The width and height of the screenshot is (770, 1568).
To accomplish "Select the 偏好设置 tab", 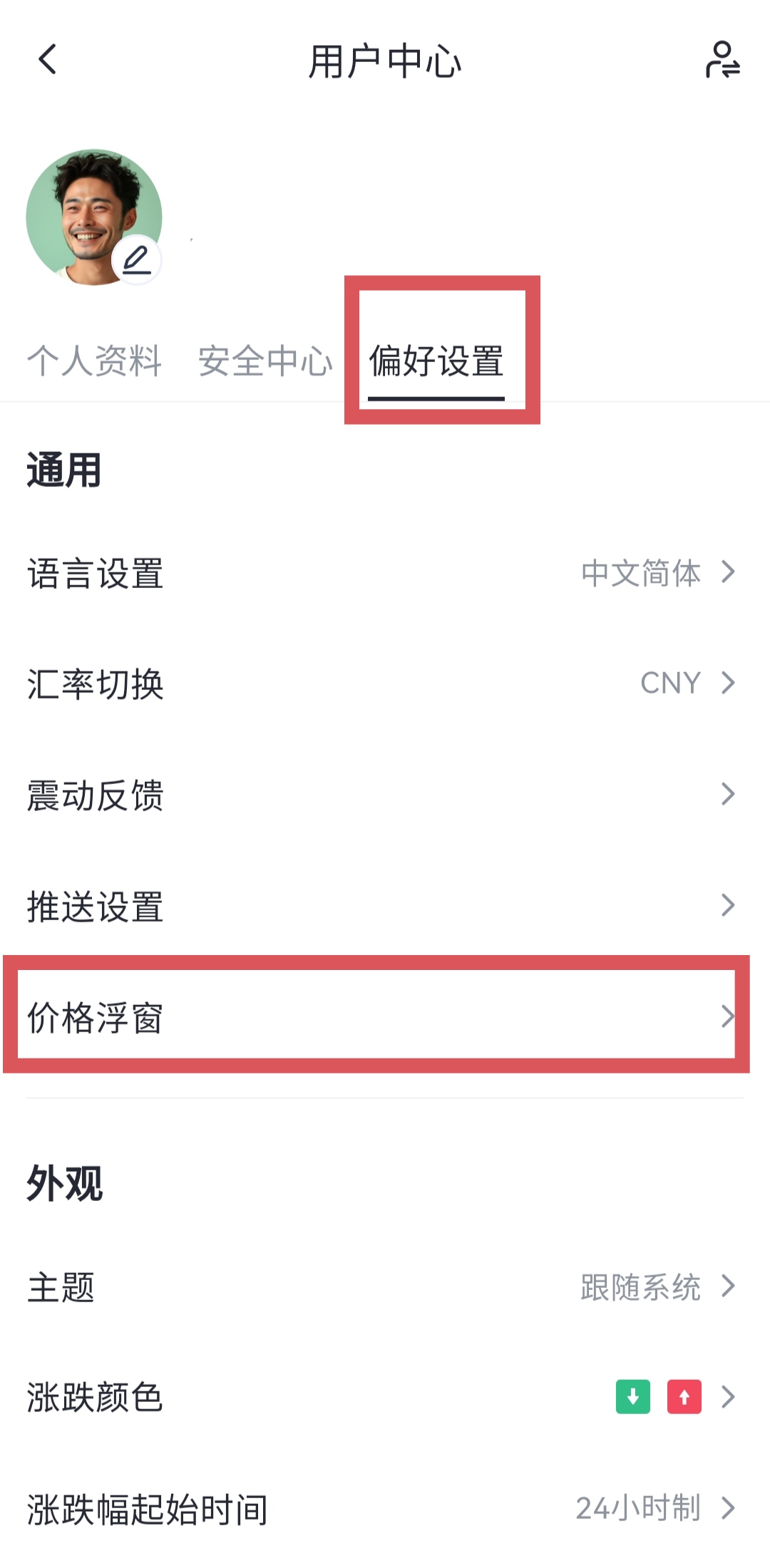I will tap(436, 361).
